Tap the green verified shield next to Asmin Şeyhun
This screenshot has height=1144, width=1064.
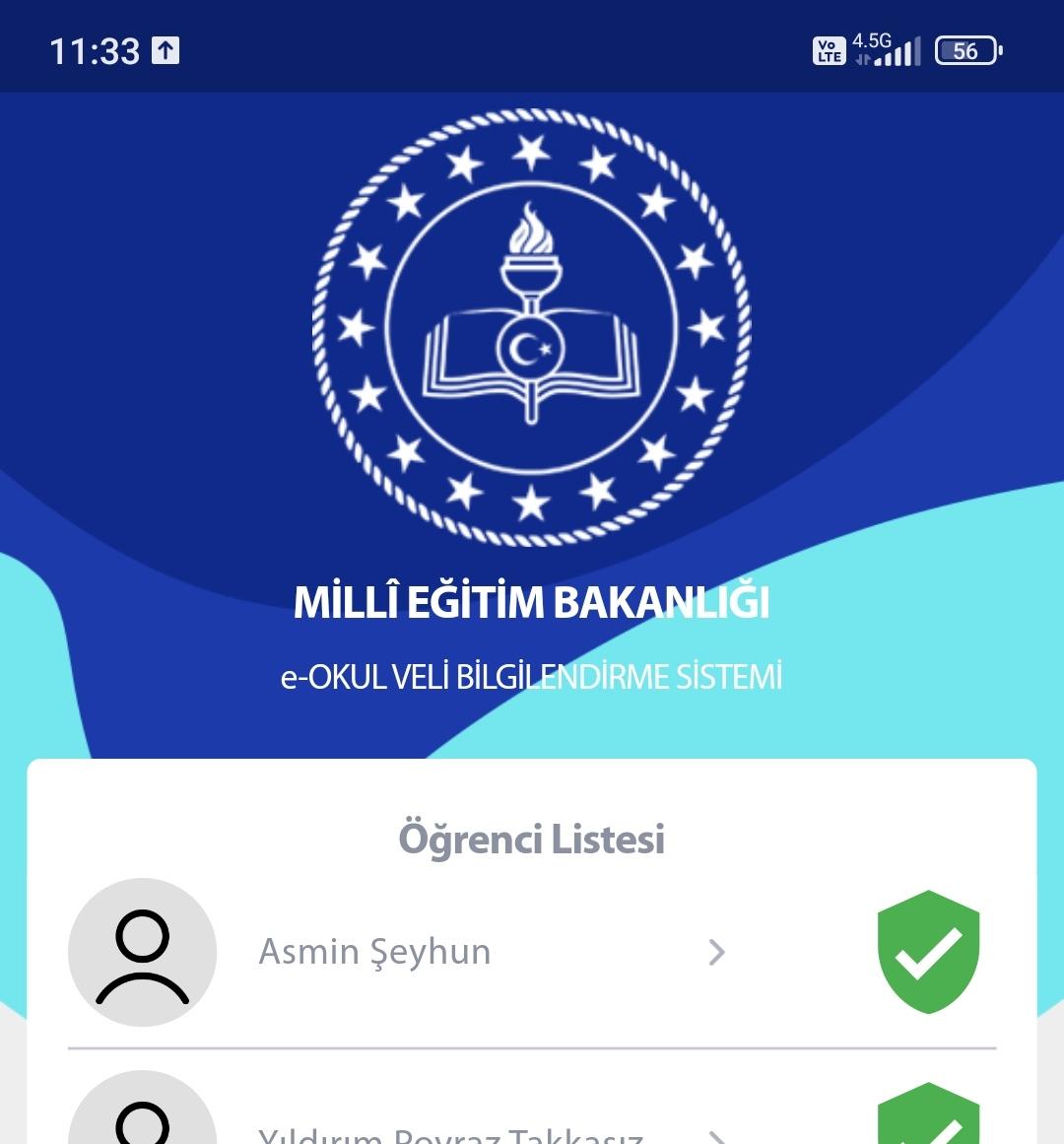(x=927, y=951)
